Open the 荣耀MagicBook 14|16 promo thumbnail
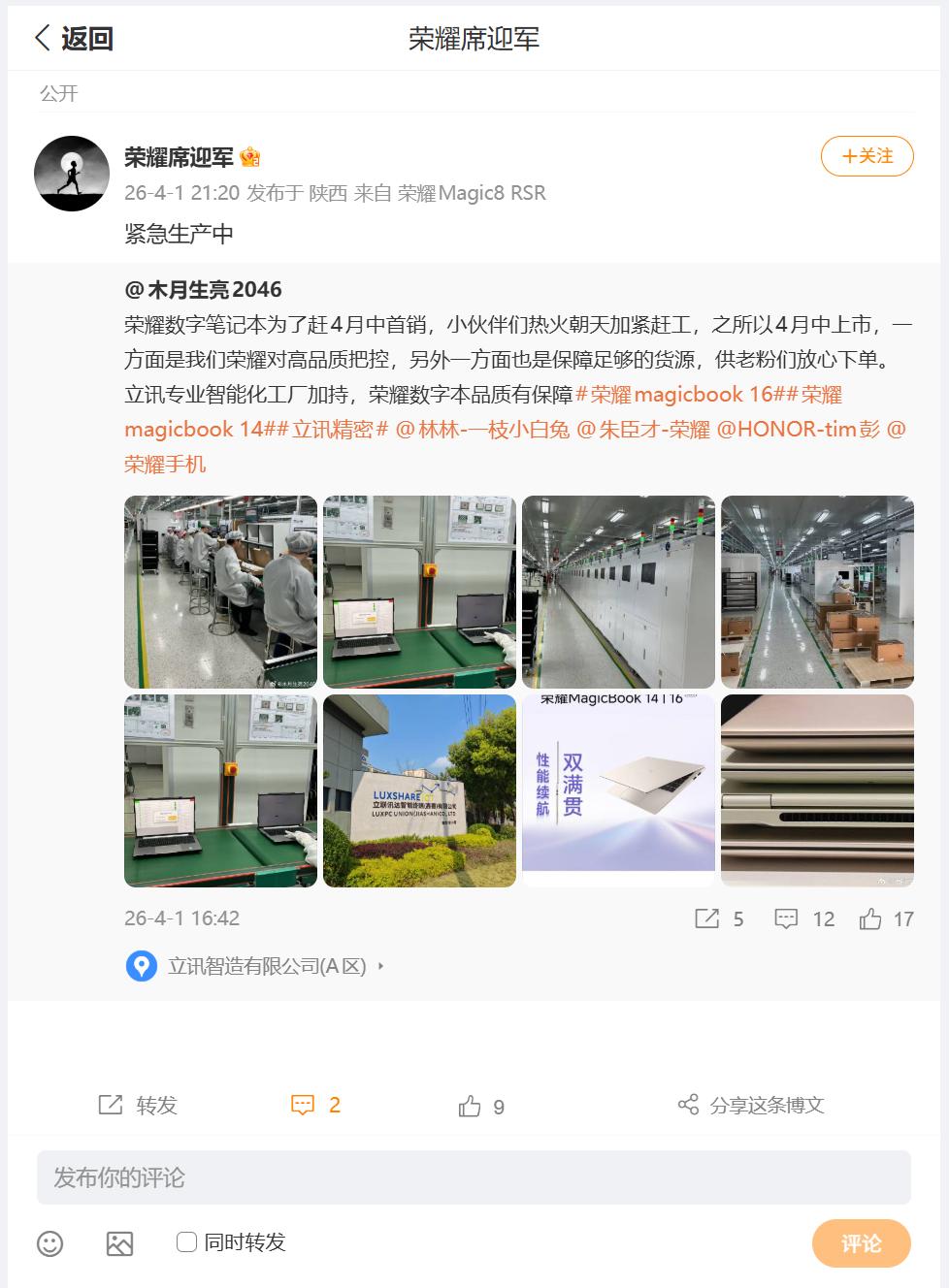Image resolution: width=949 pixels, height=1288 pixels. pyautogui.click(x=618, y=789)
